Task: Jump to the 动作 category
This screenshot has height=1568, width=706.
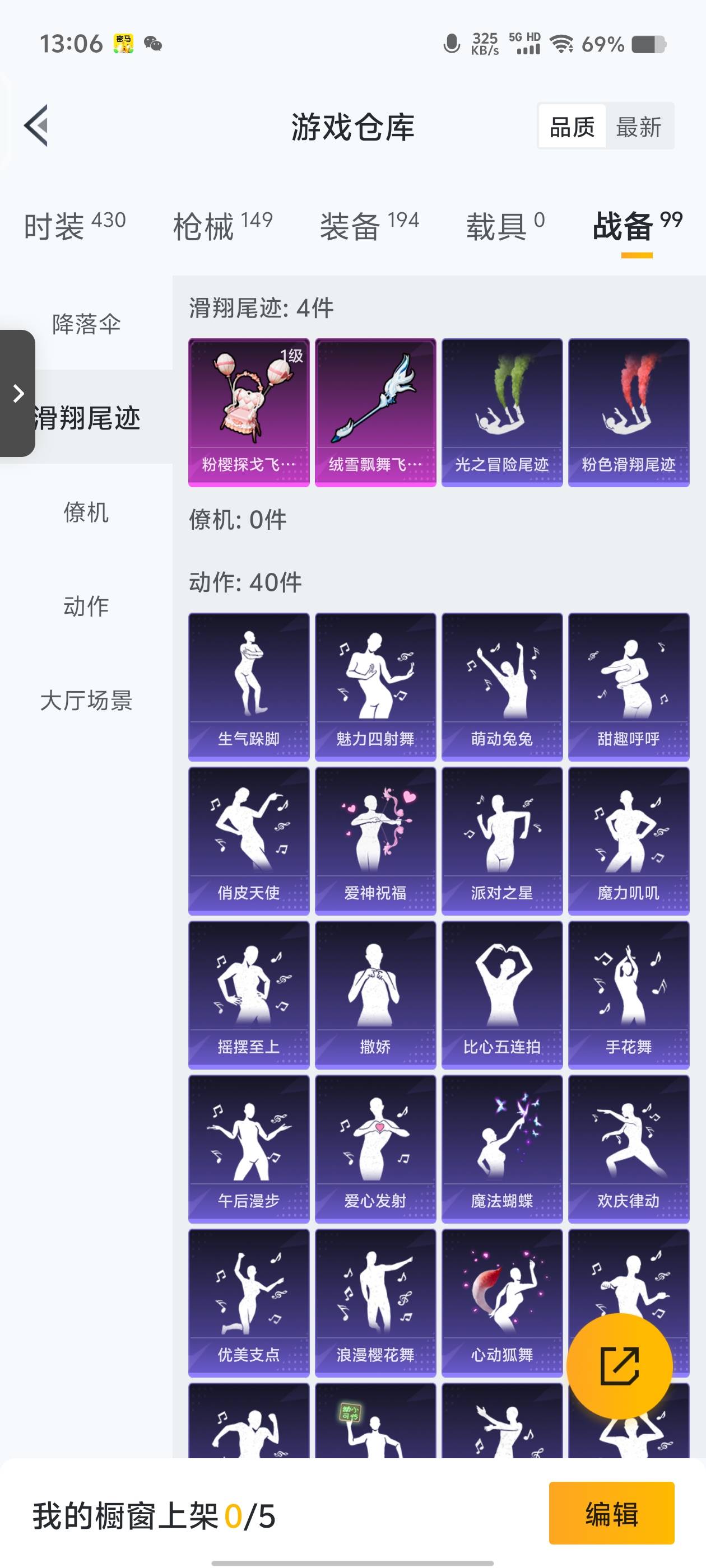Action: coord(86,606)
